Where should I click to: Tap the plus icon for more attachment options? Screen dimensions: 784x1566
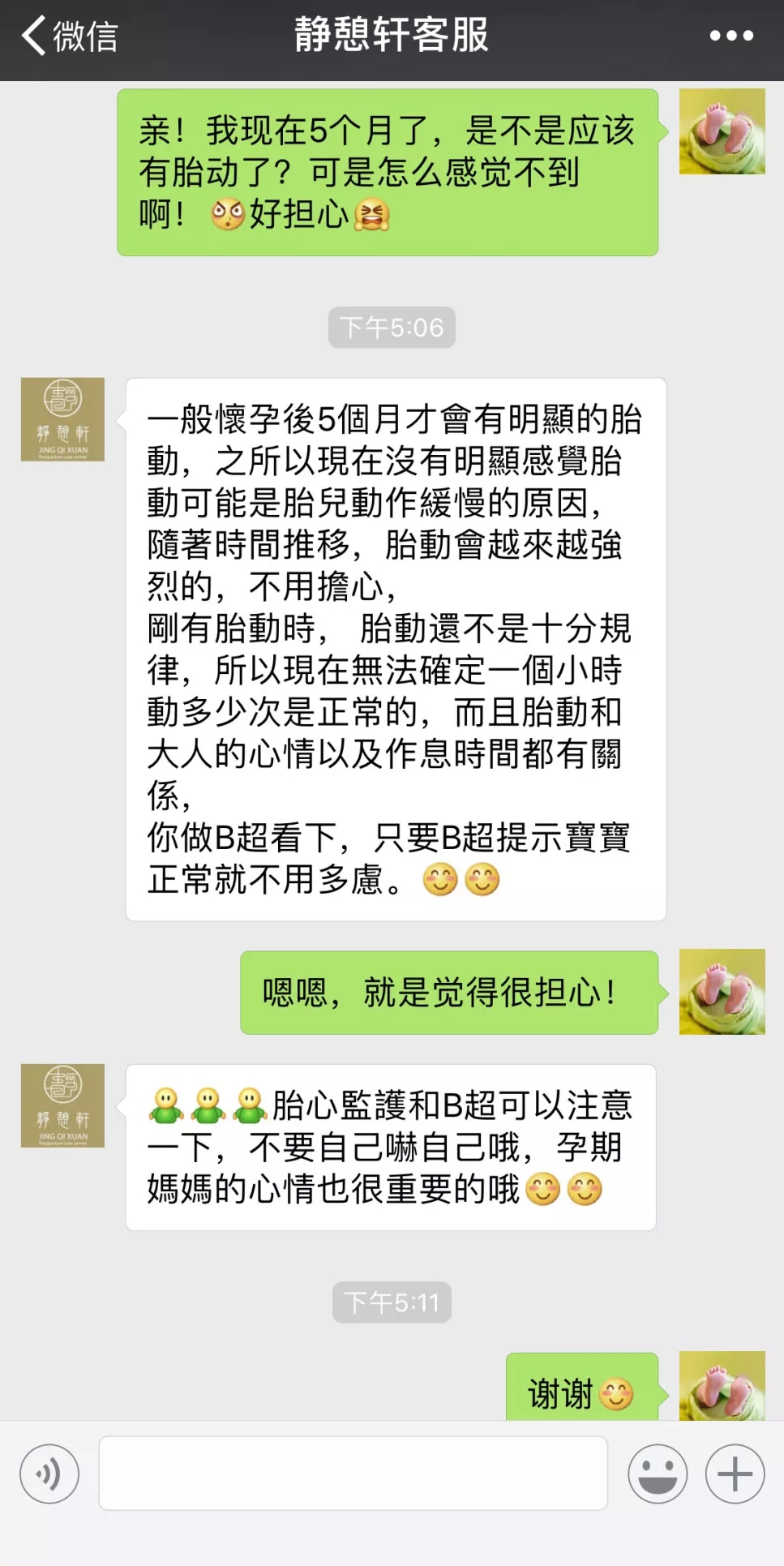(x=732, y=1474)
